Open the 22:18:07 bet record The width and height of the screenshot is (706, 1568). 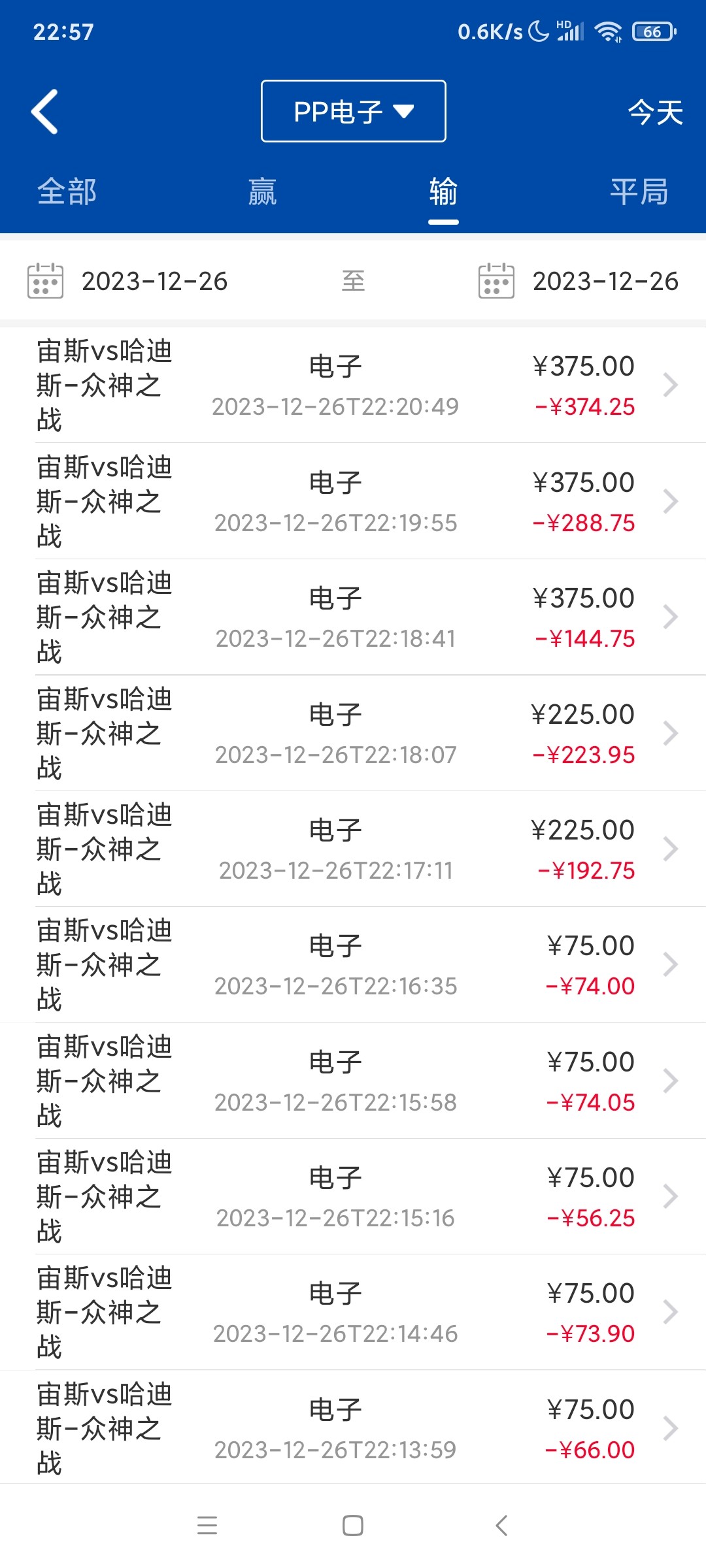click(x=353, y=734)
